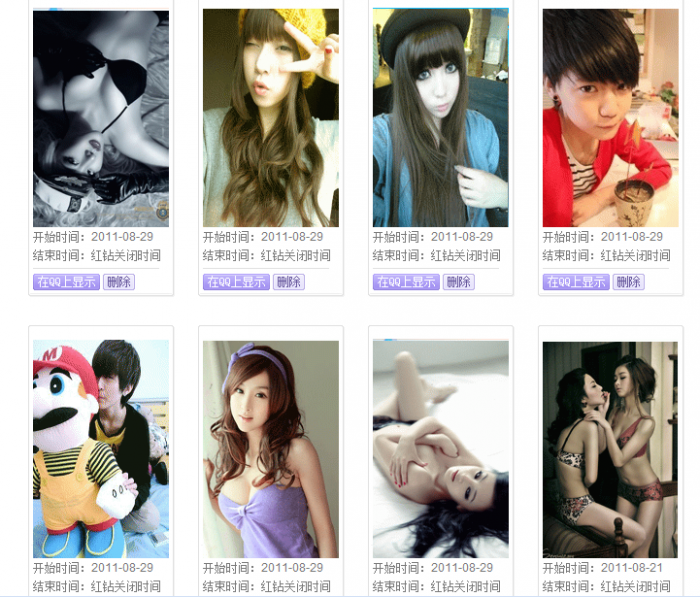The height and width of the screenshot is (597, 700).
Task: Open the photo on the white bed
Action: click(x=441, y=449)
